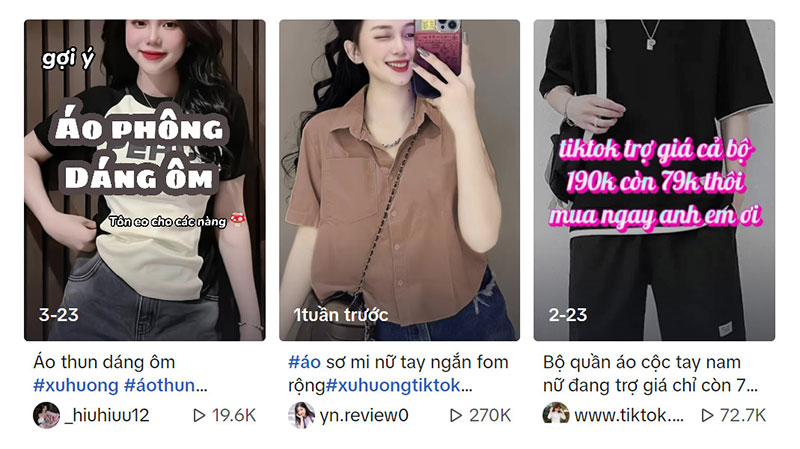
Task: Play the brown short-sleeve shirt video
Action: pyautogui.click(x=399, y=180)
